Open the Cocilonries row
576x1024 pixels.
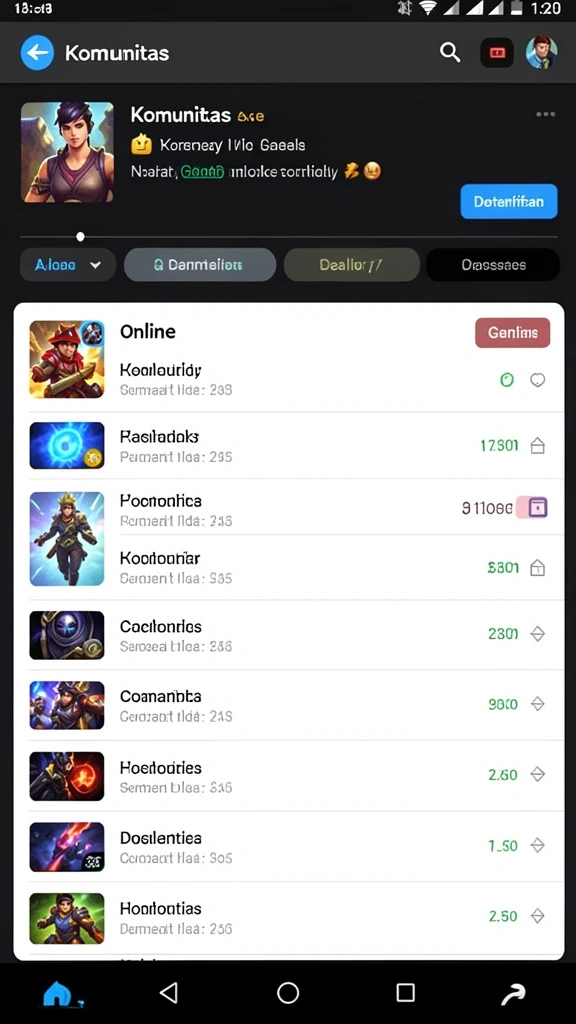pyautogui.click(x=289, y=635)
